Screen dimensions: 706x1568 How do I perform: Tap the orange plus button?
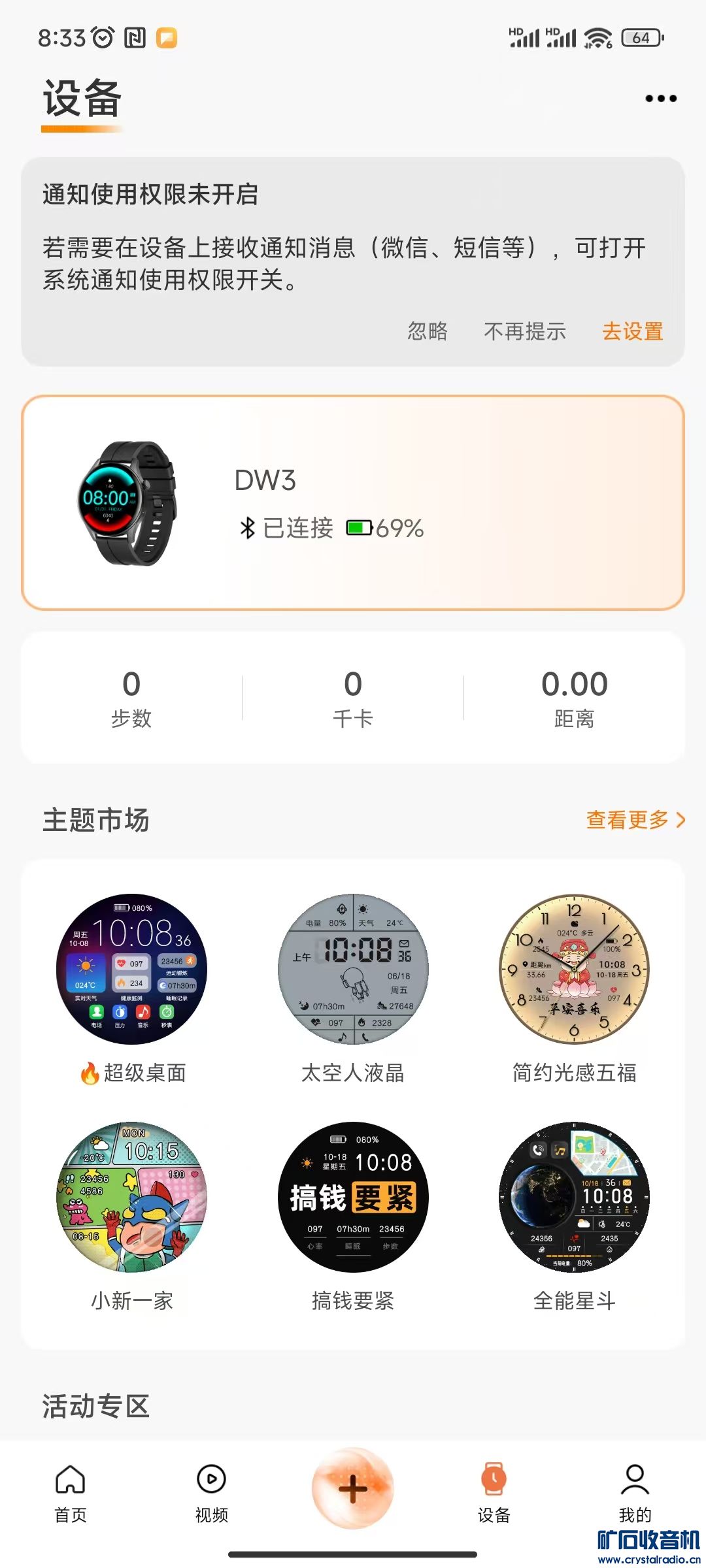[353, 1489]
